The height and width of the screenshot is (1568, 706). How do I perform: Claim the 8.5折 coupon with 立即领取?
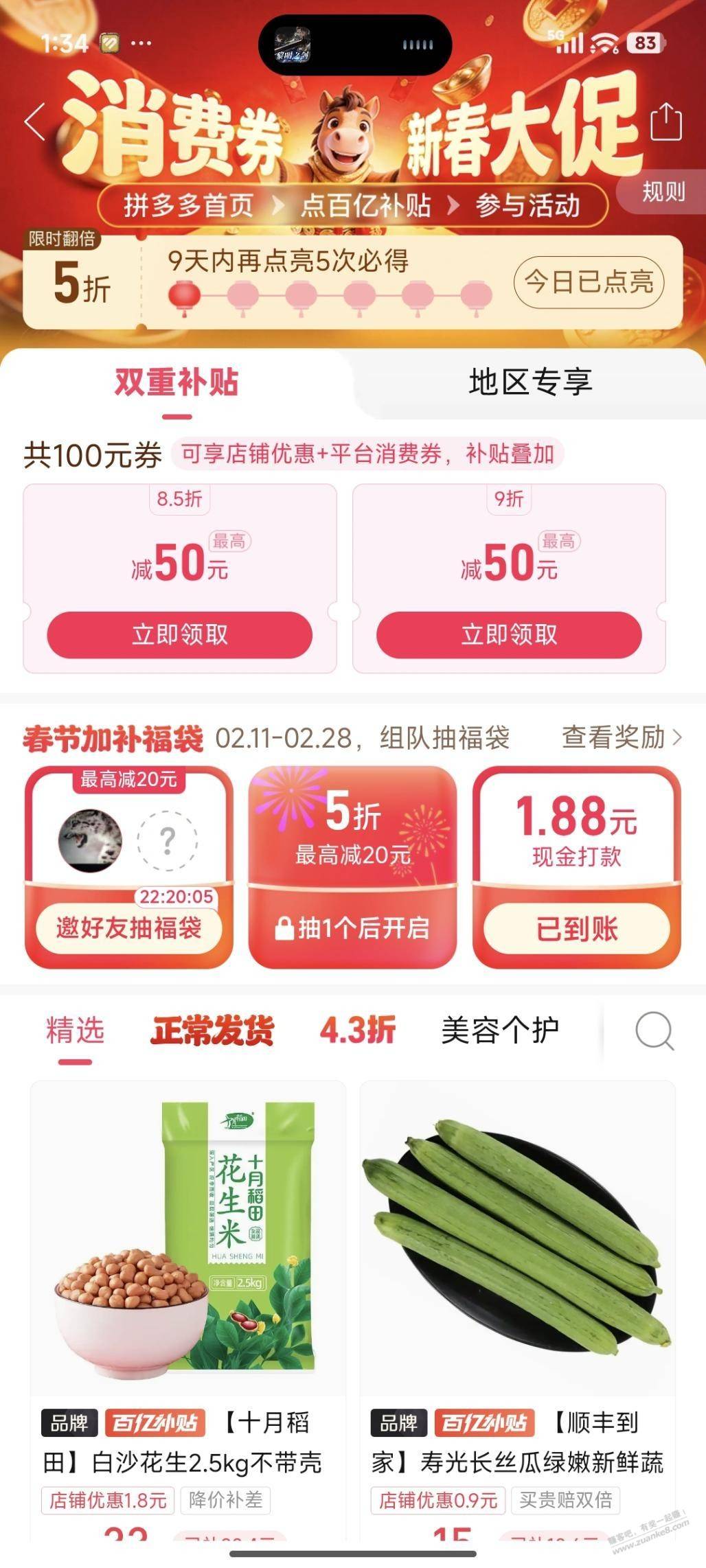[x=180, y=634]
